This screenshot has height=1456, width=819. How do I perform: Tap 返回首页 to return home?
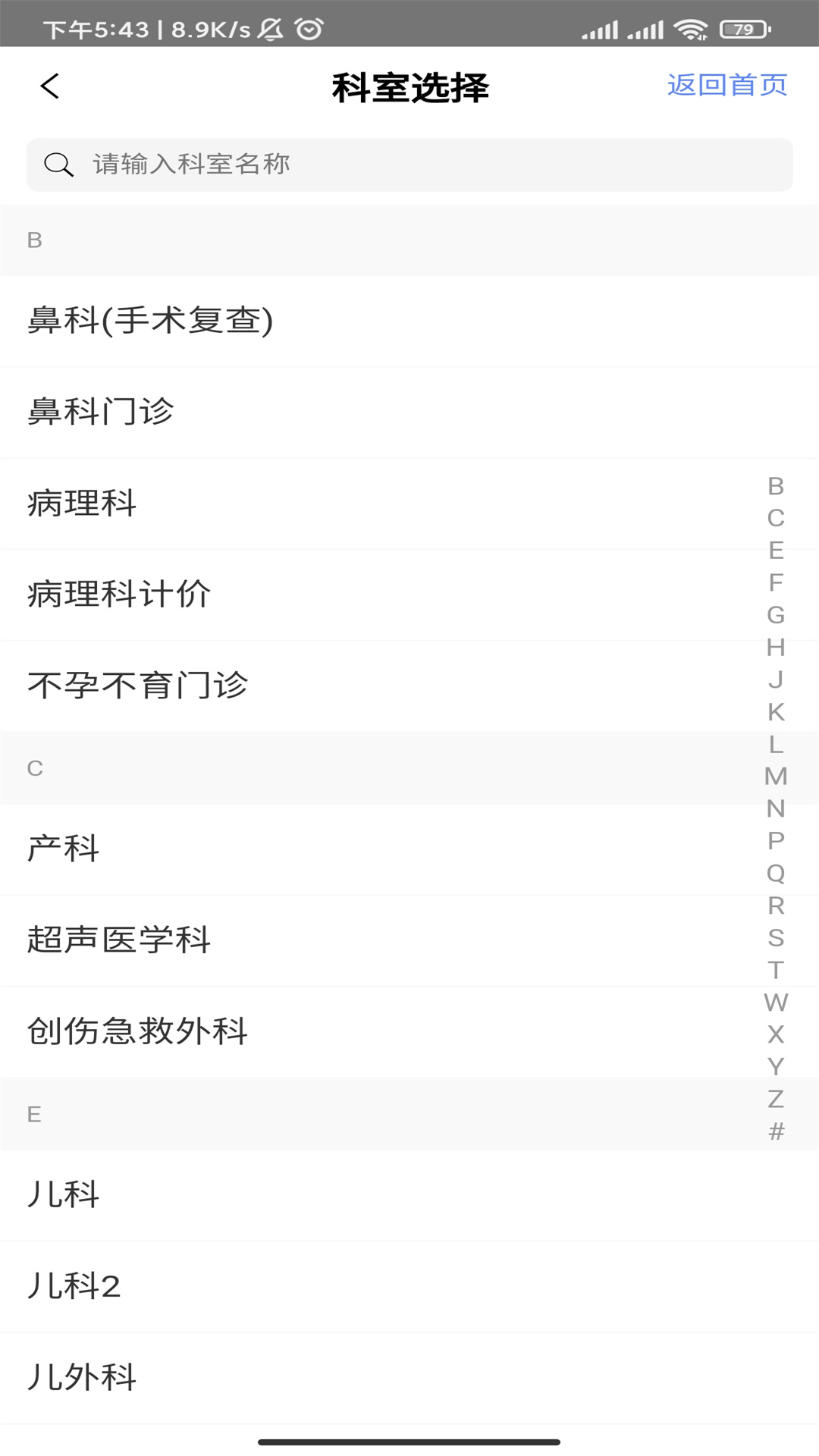(x=726, y=85)
